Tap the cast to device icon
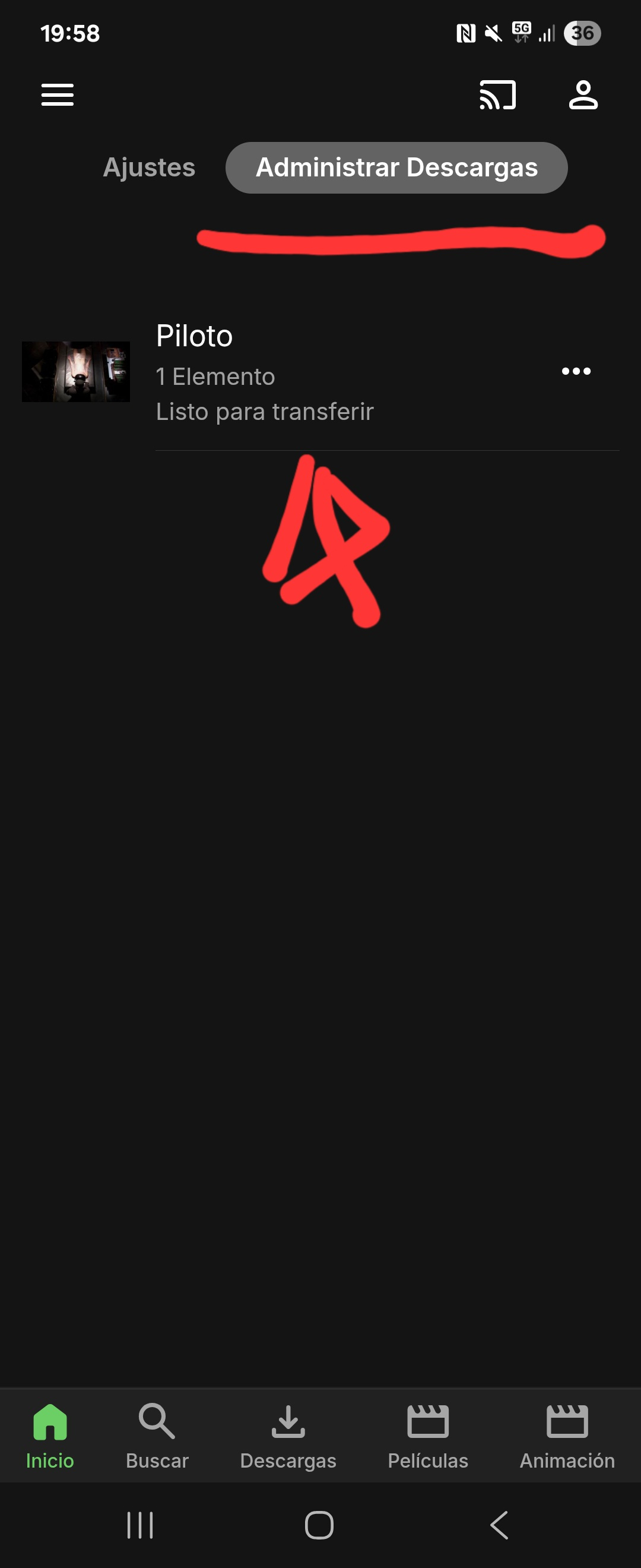This screenshot has height=1568, width=641. click(497, 95)
